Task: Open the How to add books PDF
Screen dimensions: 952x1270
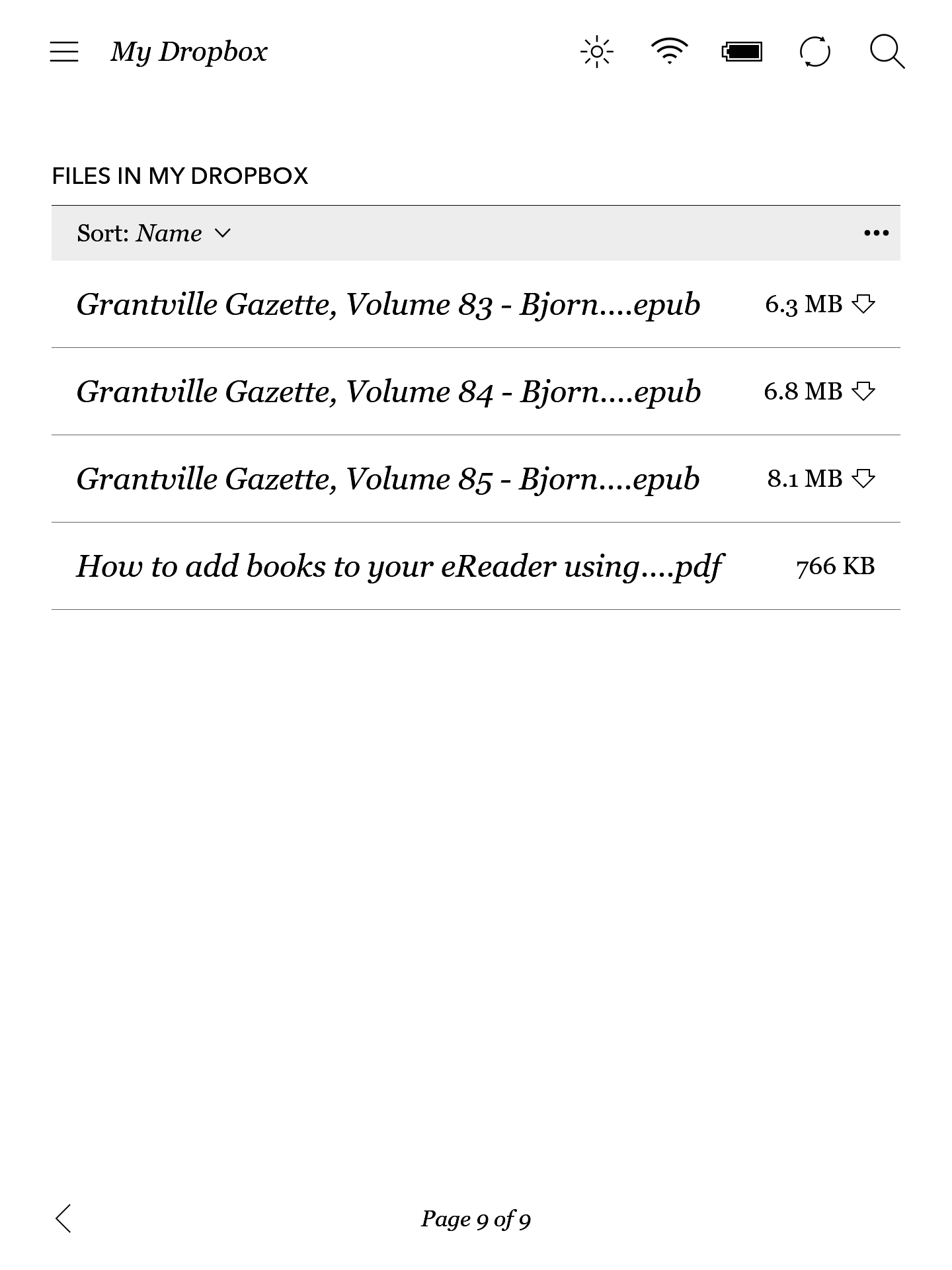Action: click(399, 567)
